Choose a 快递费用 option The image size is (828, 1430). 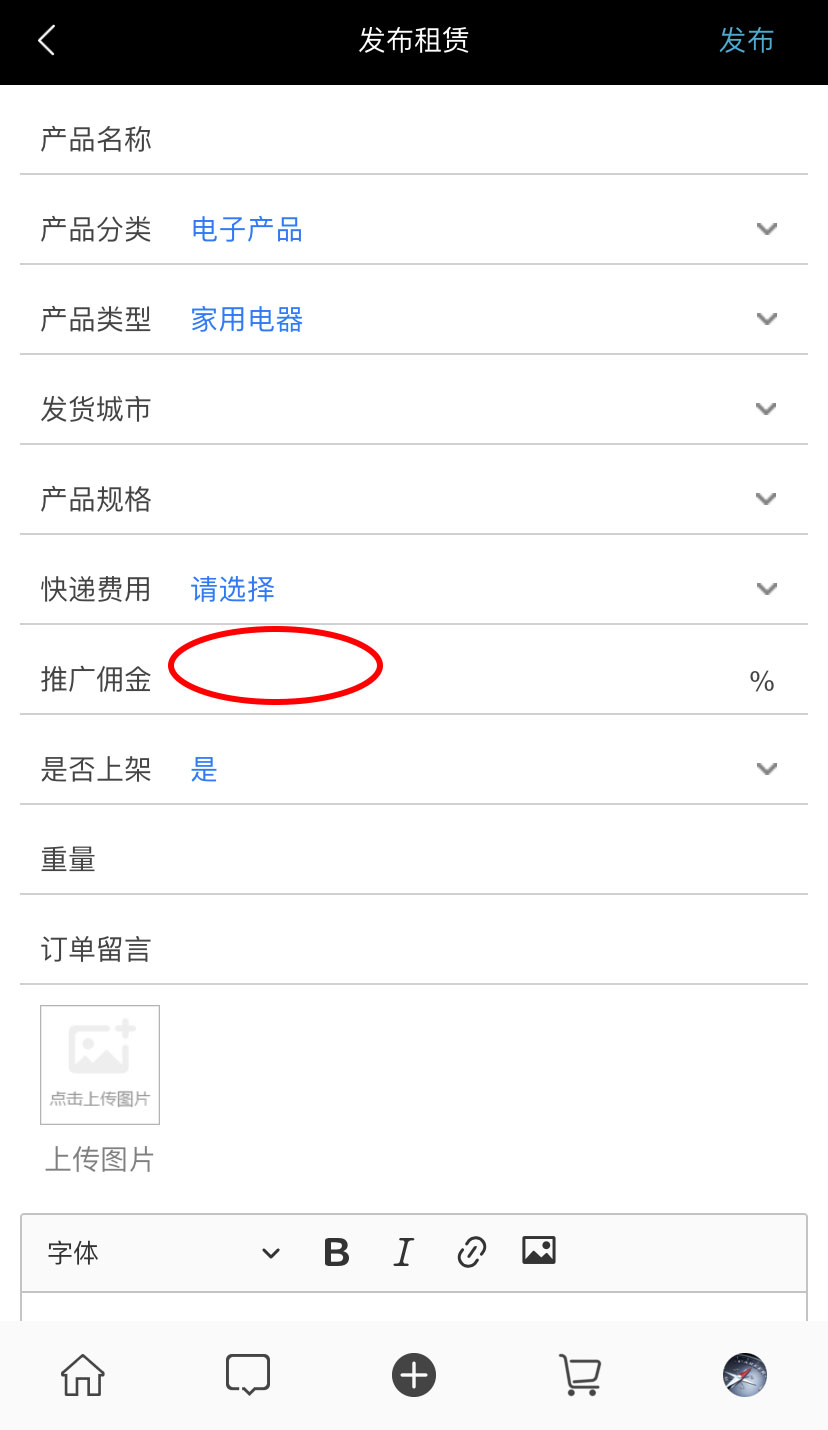tap(414, 590)
